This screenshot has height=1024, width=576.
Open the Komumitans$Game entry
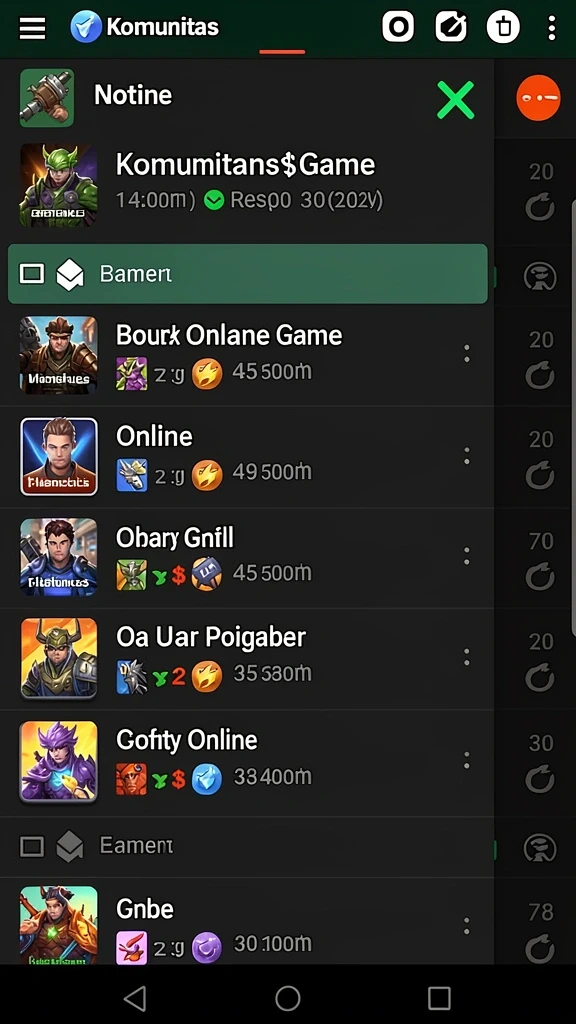click(247, 185)
